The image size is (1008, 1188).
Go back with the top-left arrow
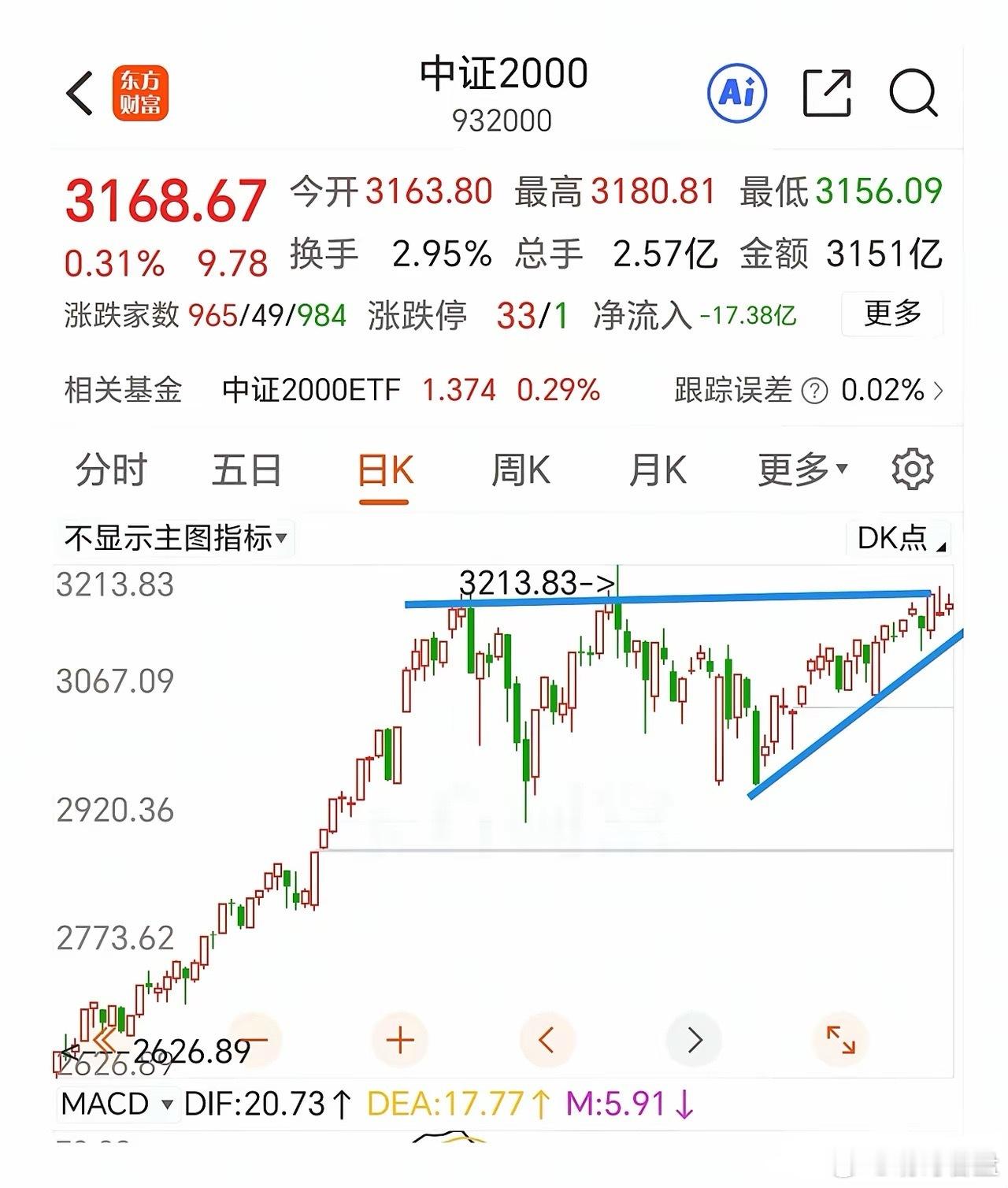point(80,93)
